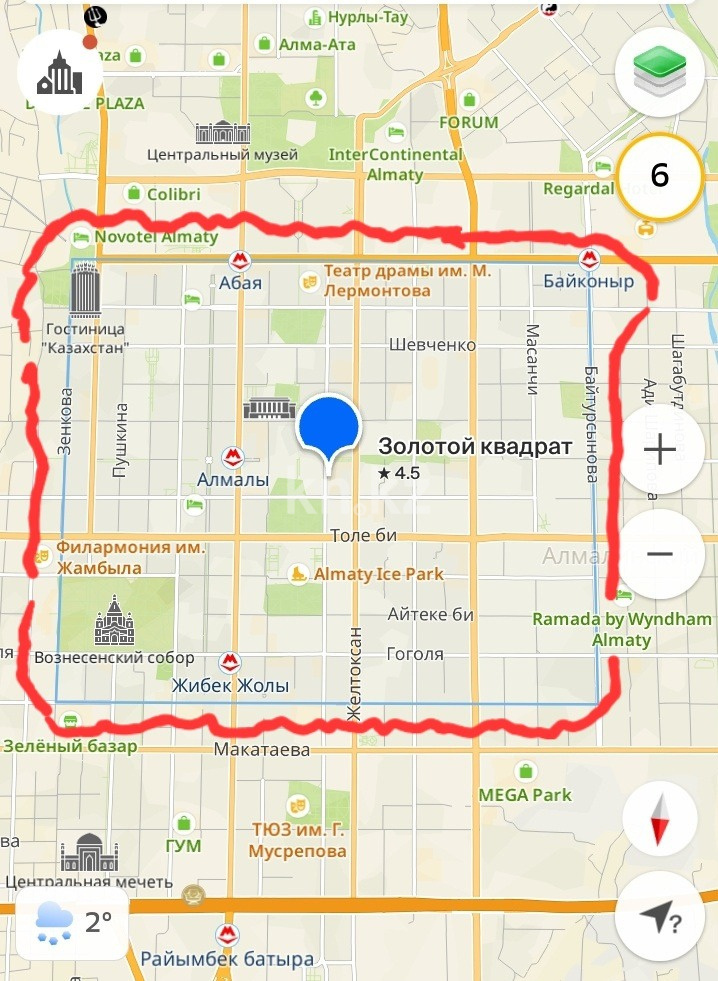Open the city guide building icon
This screenshot has width=718, height=981.
tap(58, 73)
